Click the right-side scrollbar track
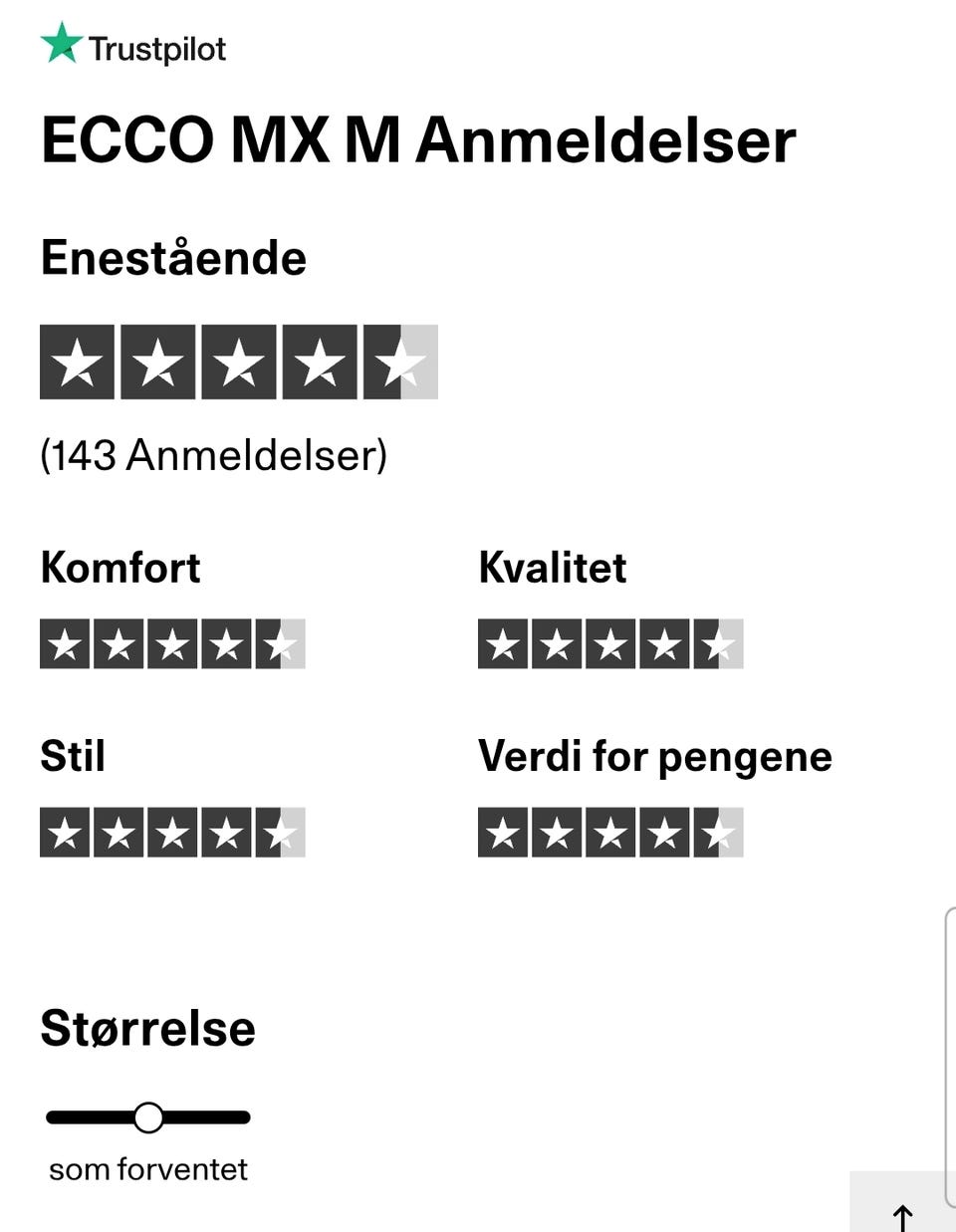956x1232 pixels. point(947,1046)
